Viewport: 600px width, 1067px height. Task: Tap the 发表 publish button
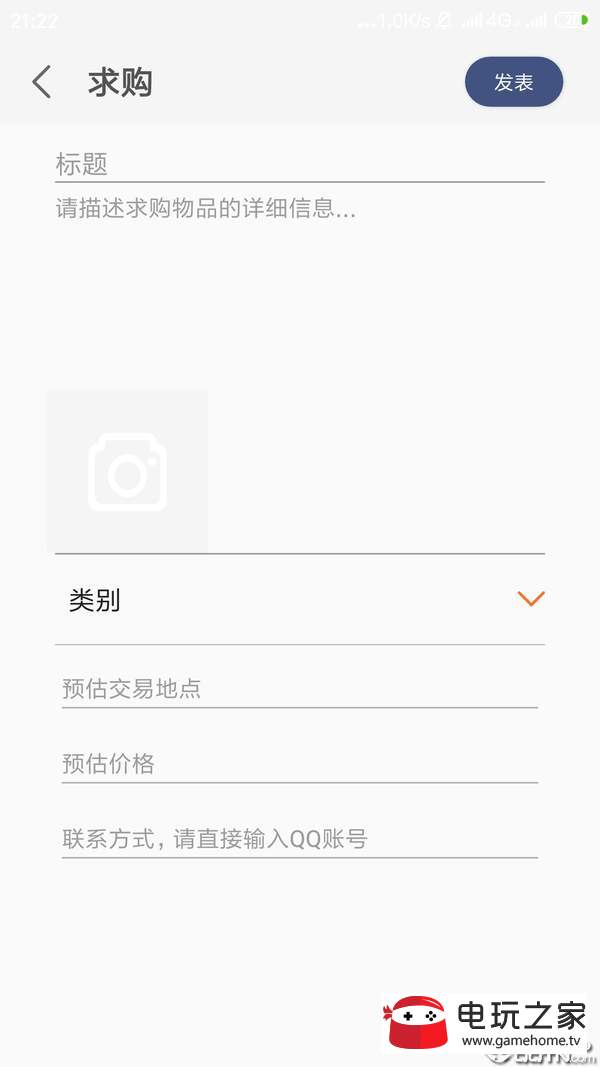[514, 82]
